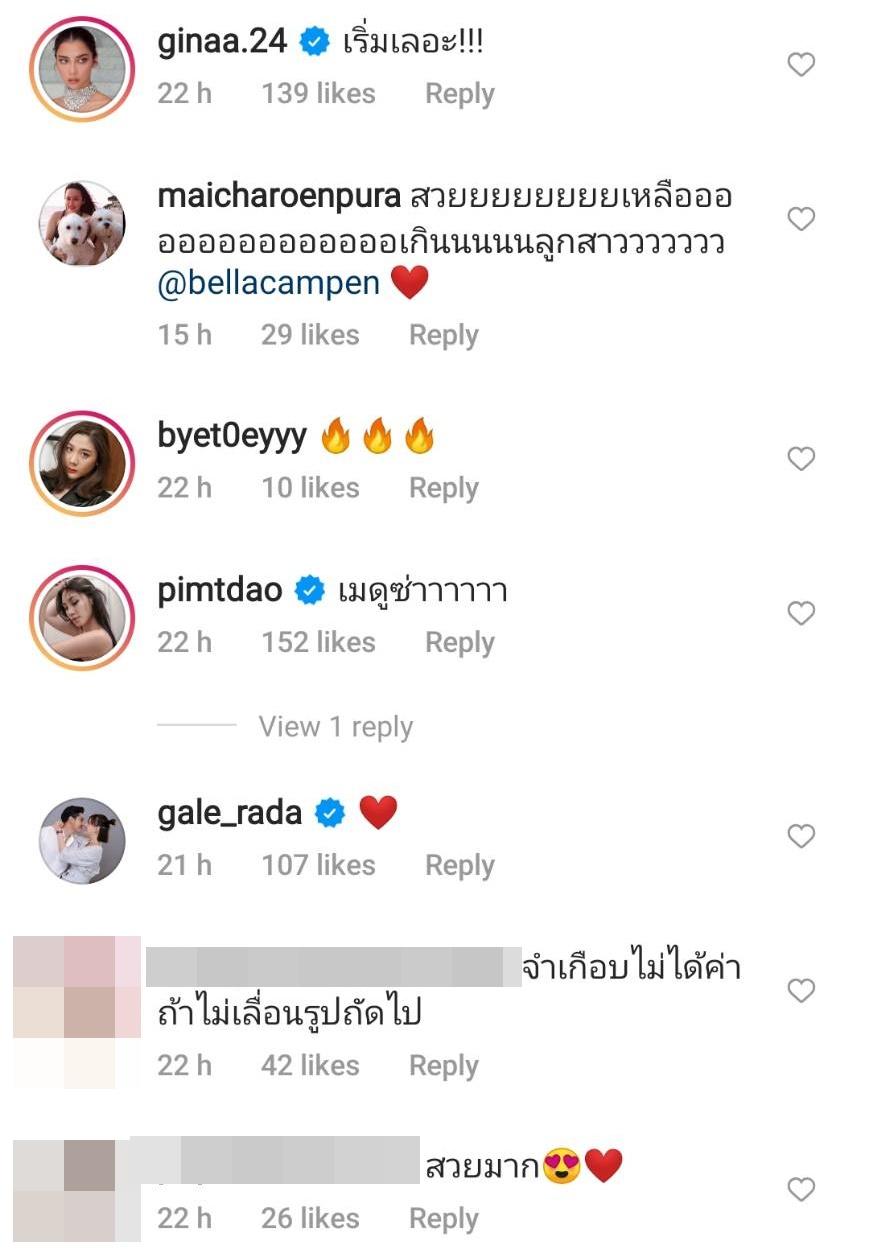Open byet0eyyy's profile username
Viewport: 869px width, 1251px height.
(x=232, y=437)
